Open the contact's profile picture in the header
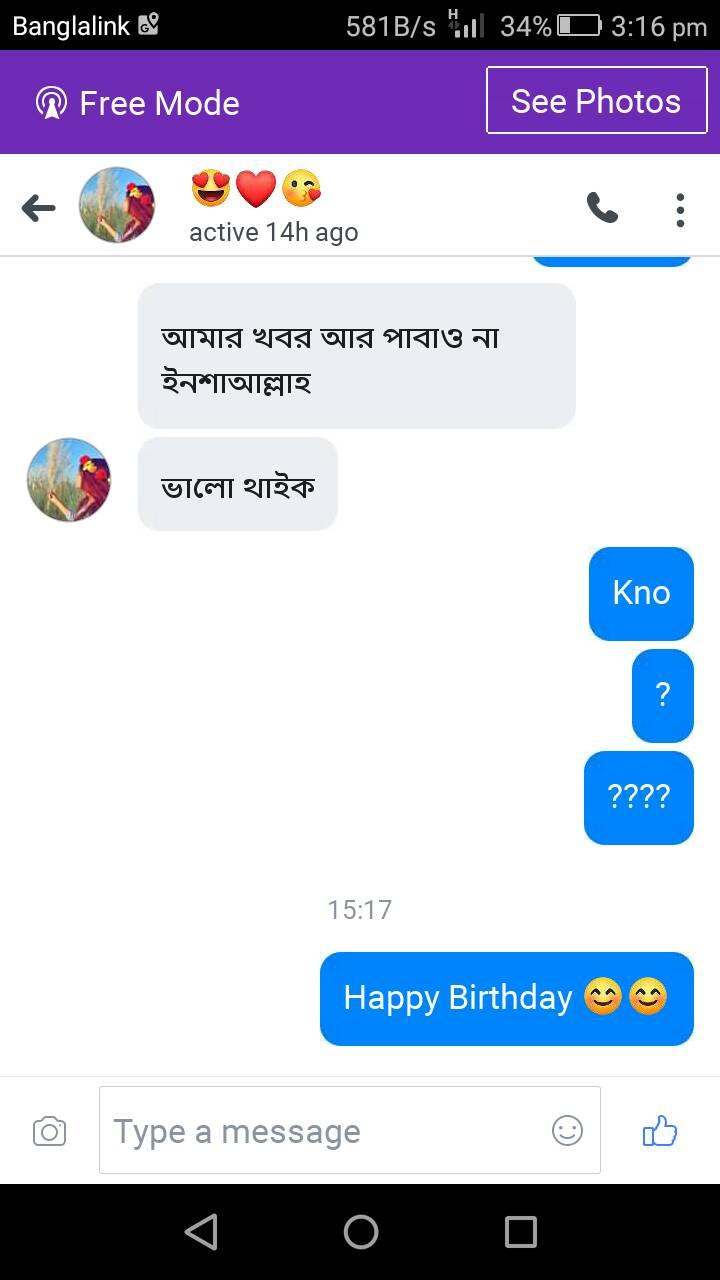The image size is (720, 1280). coord(117,205)
